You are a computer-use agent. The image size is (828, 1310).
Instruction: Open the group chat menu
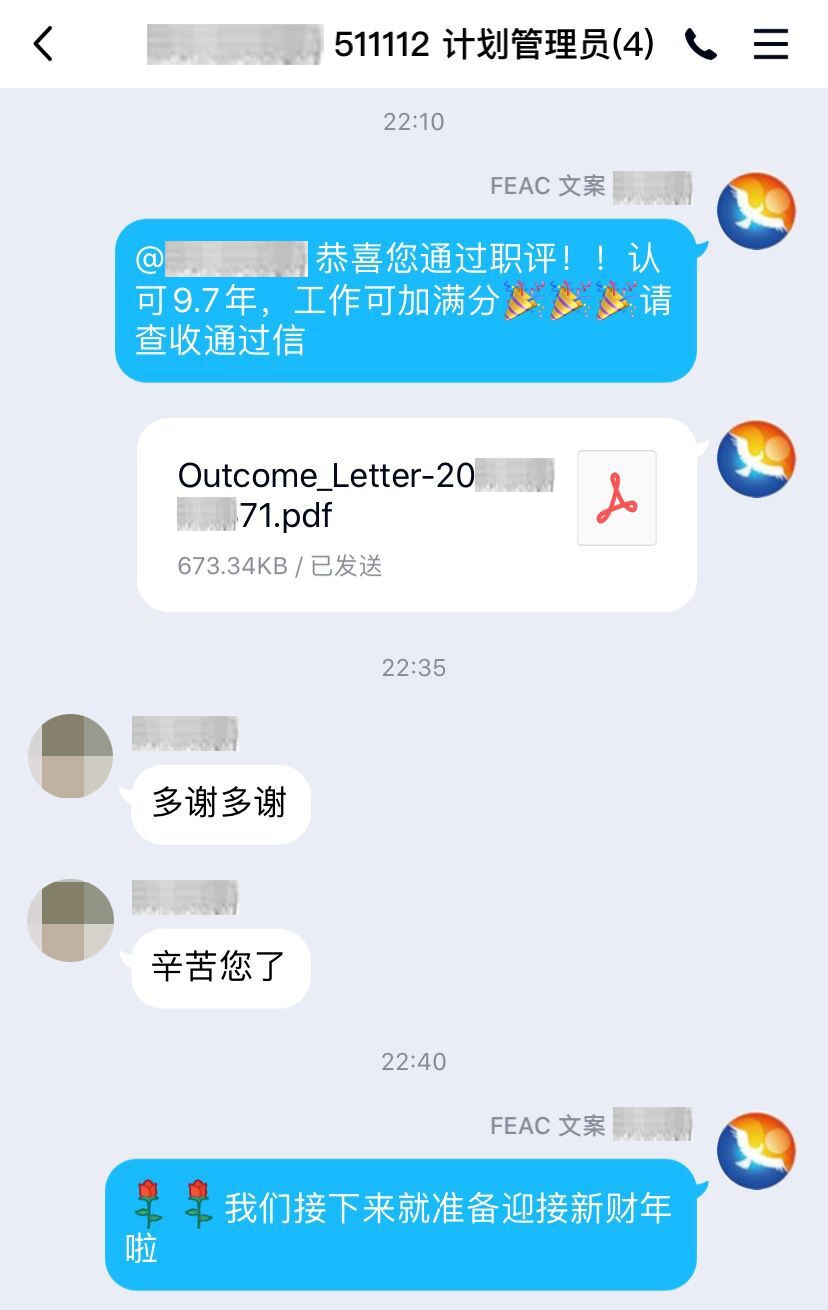point(770,44)
